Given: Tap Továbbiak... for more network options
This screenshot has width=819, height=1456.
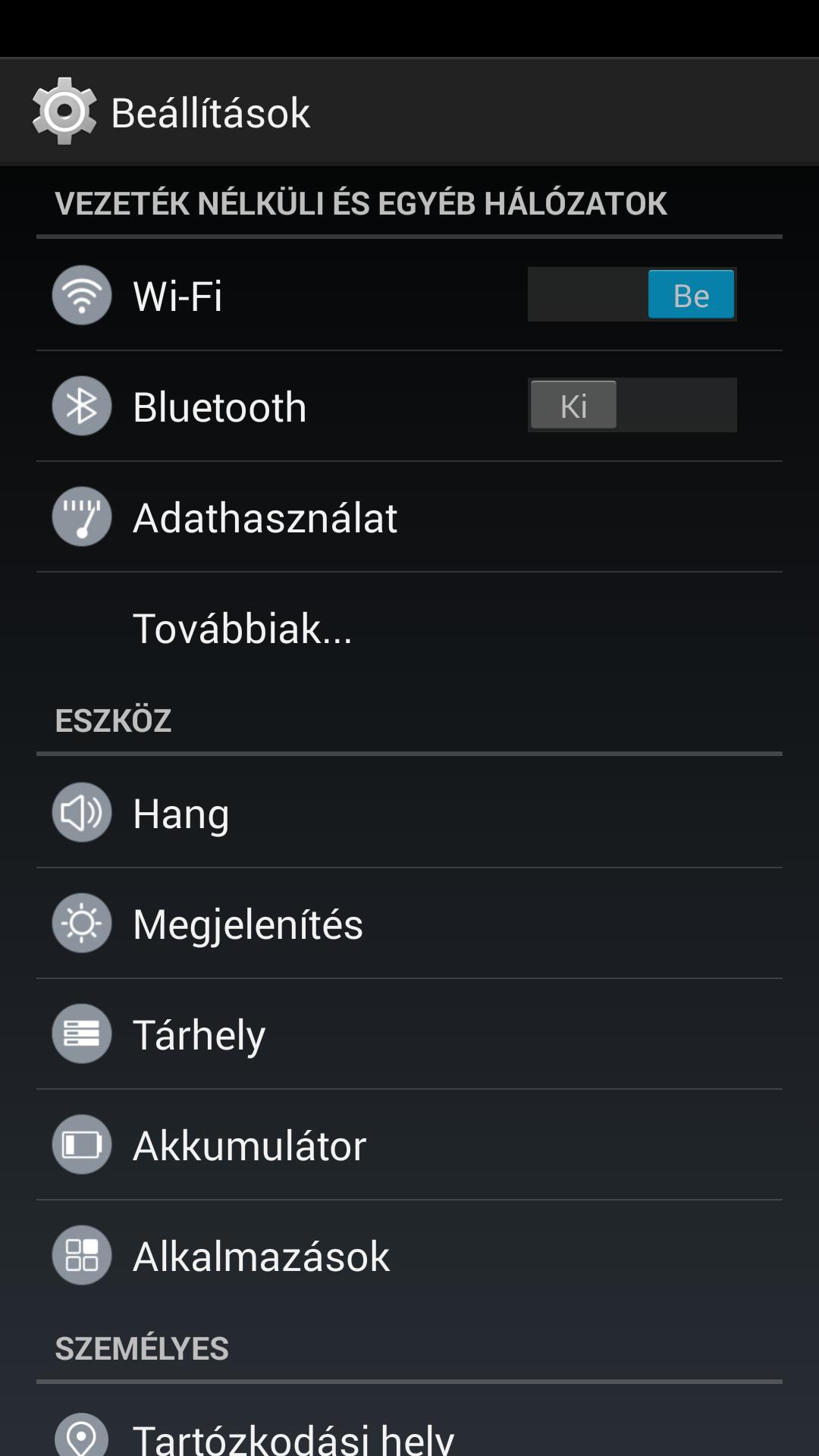Looking at the screenshot, I should point(409,628).
